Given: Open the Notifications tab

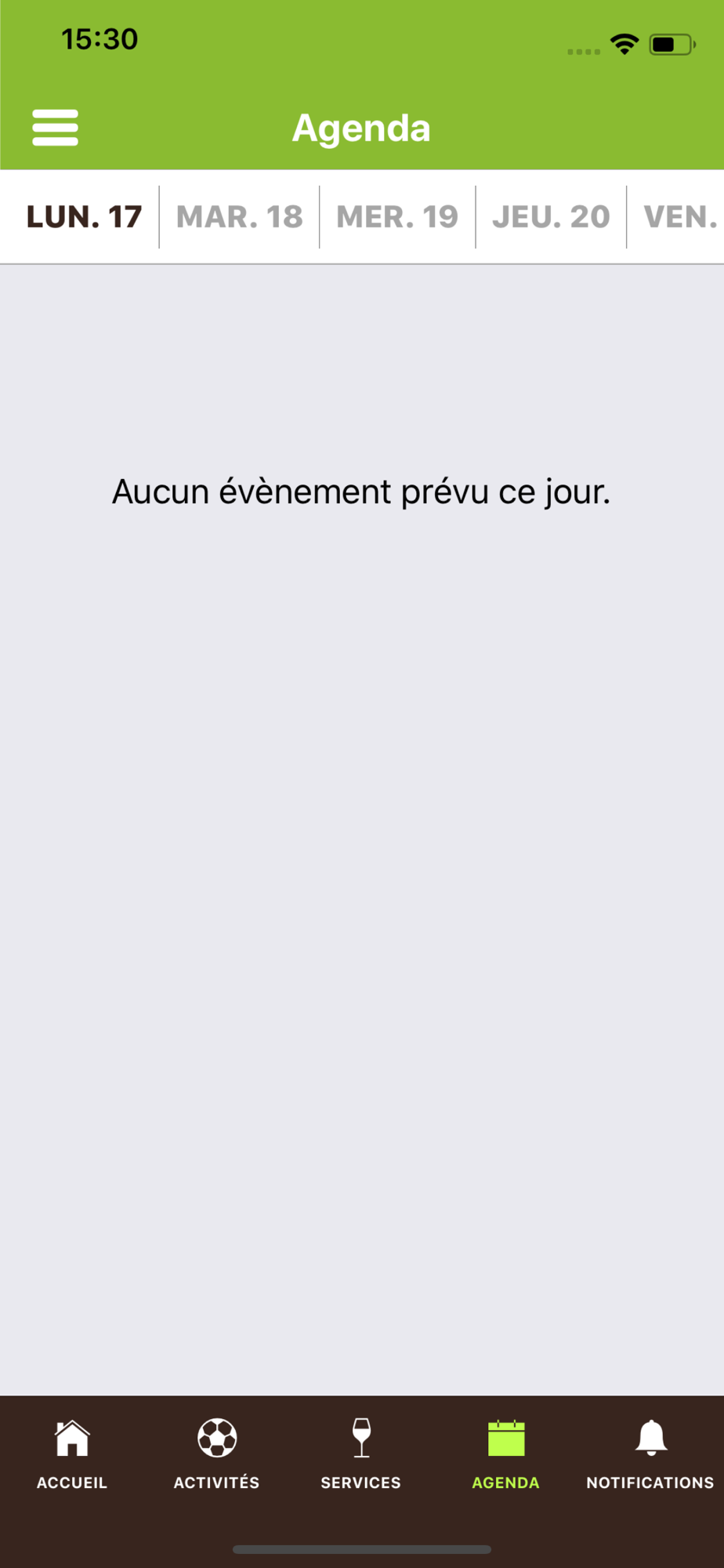Looking at the screenshot, I should point(650,1454).
